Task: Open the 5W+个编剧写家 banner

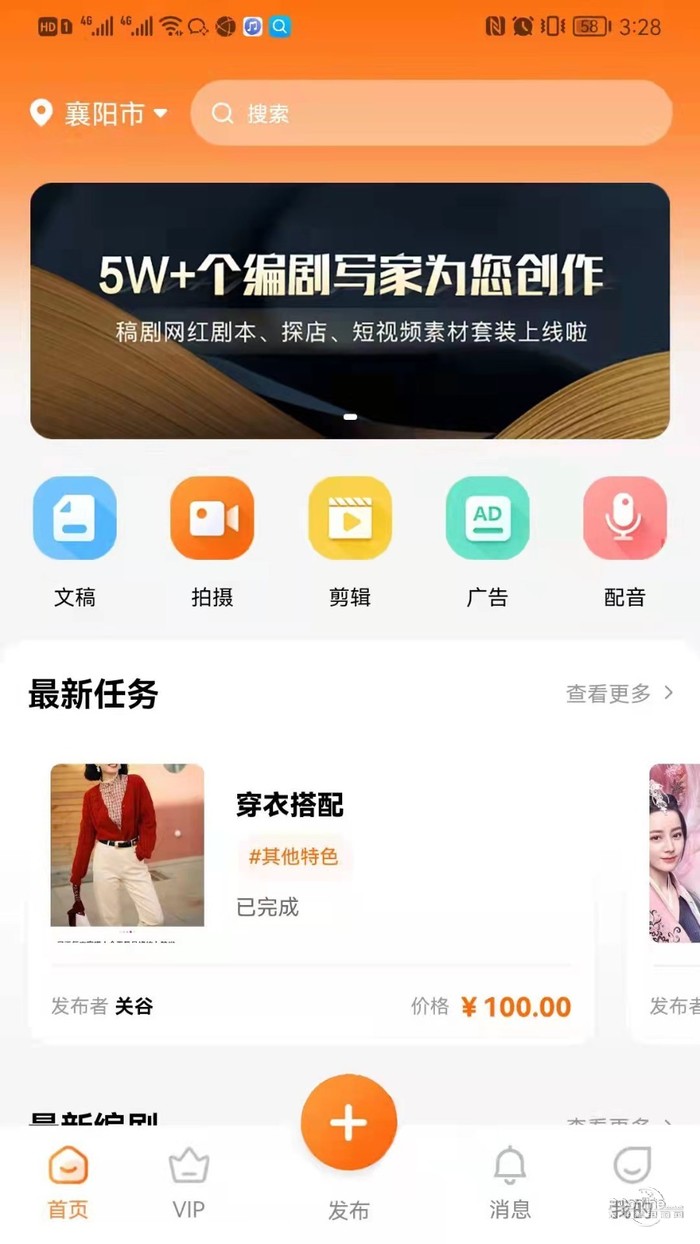Action: tap(350, 310)
